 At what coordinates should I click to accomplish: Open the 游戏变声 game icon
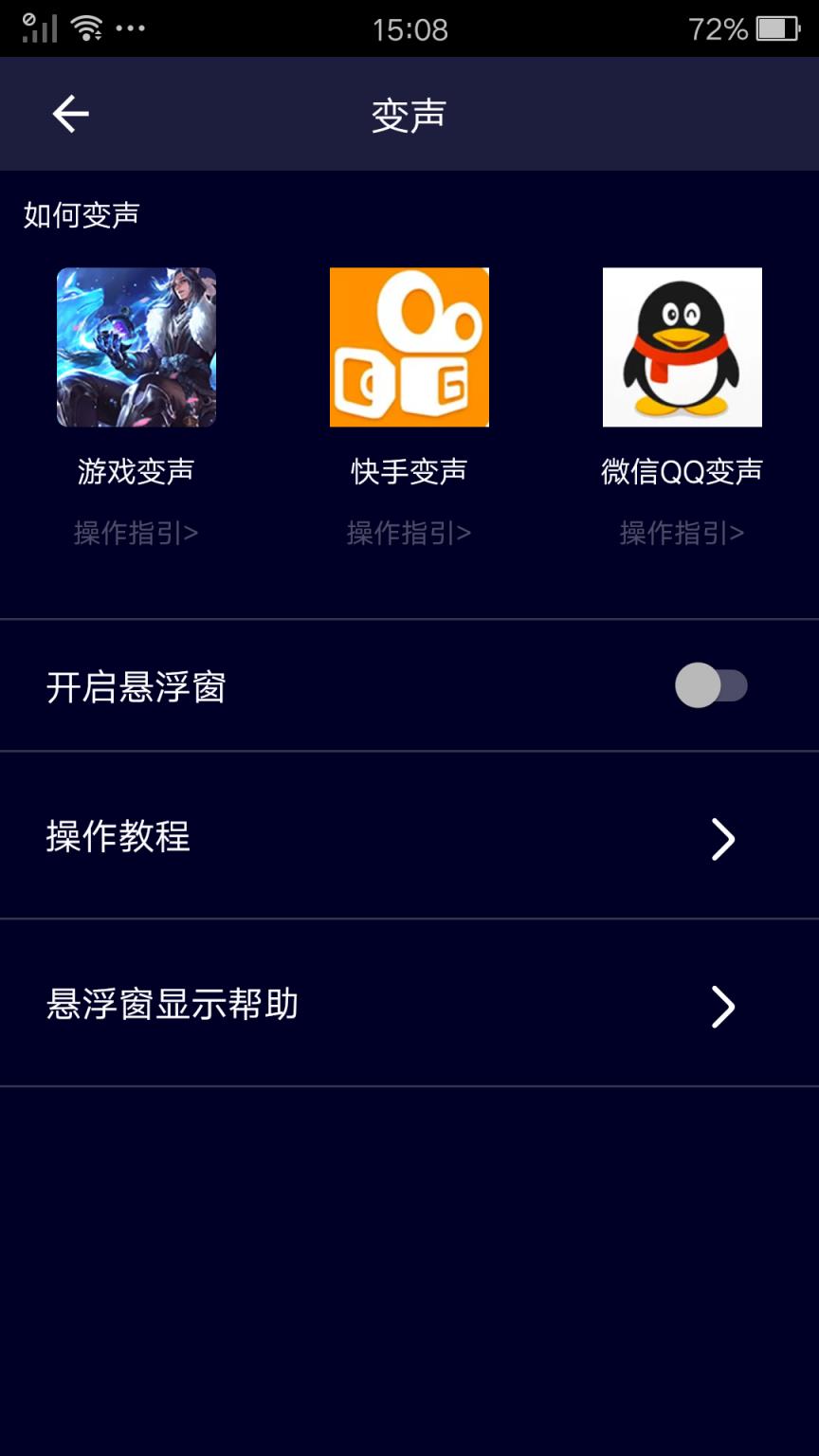(x=136, y=347)
